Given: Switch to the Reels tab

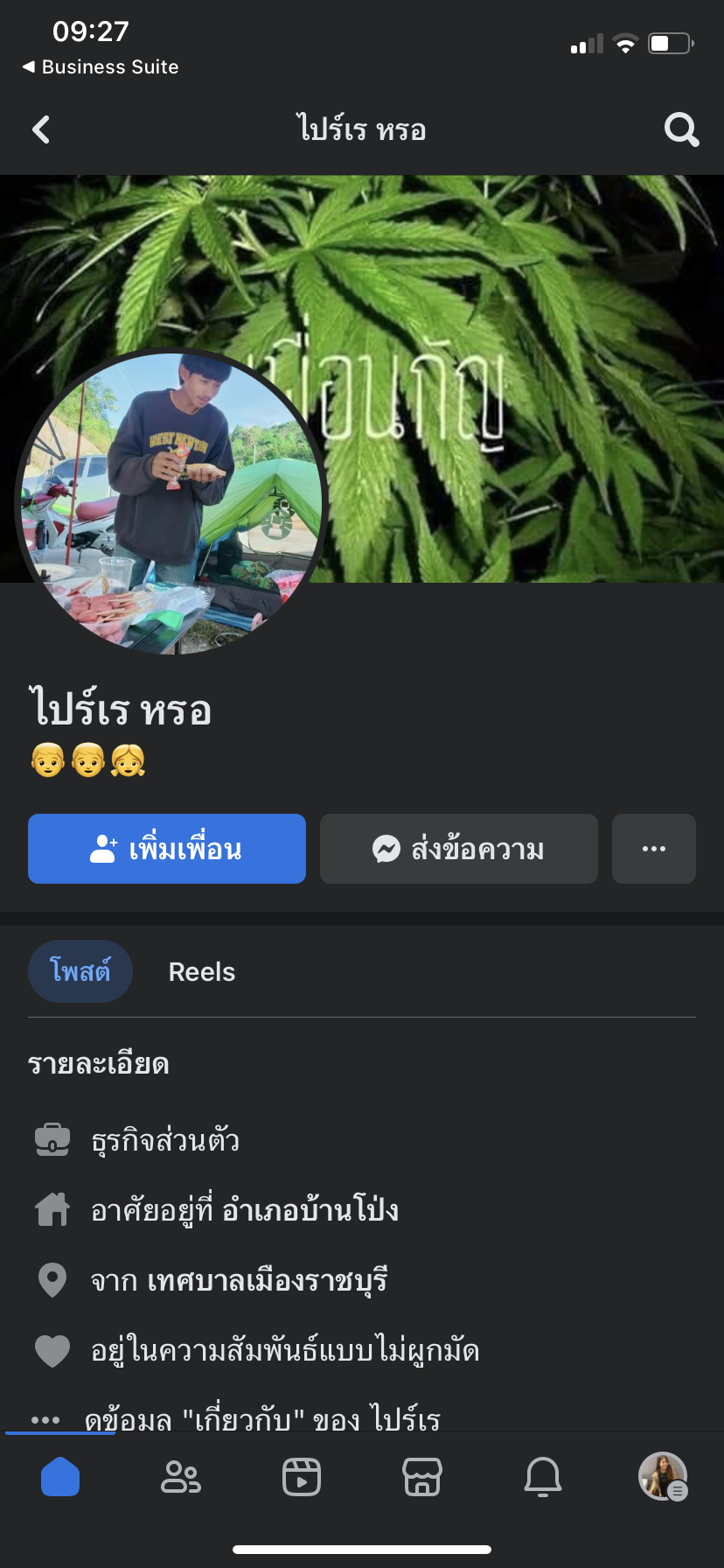Looking at the screenshot, I should [x=202, y=972].
